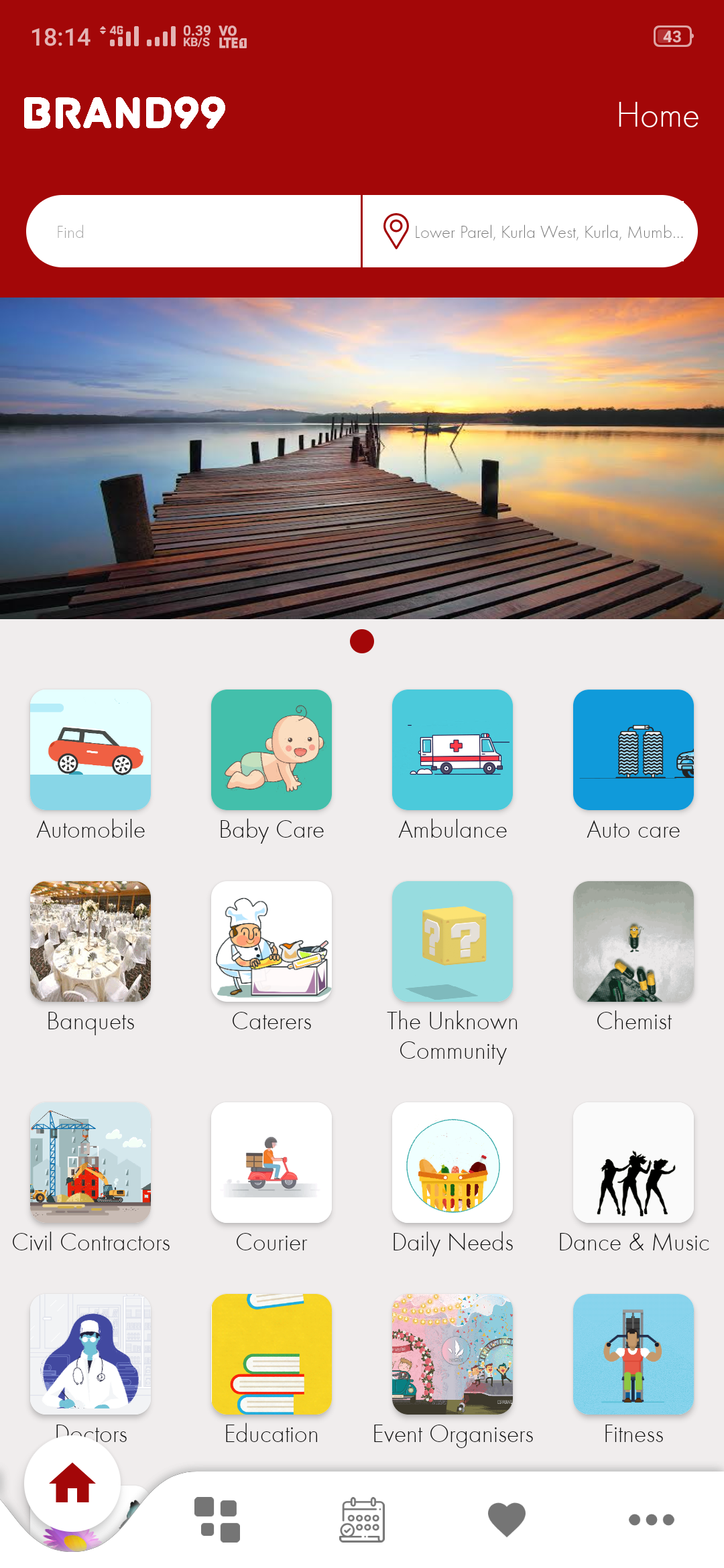Open the Courier category
The image size is (724, 1568).
click(271, 1163)
